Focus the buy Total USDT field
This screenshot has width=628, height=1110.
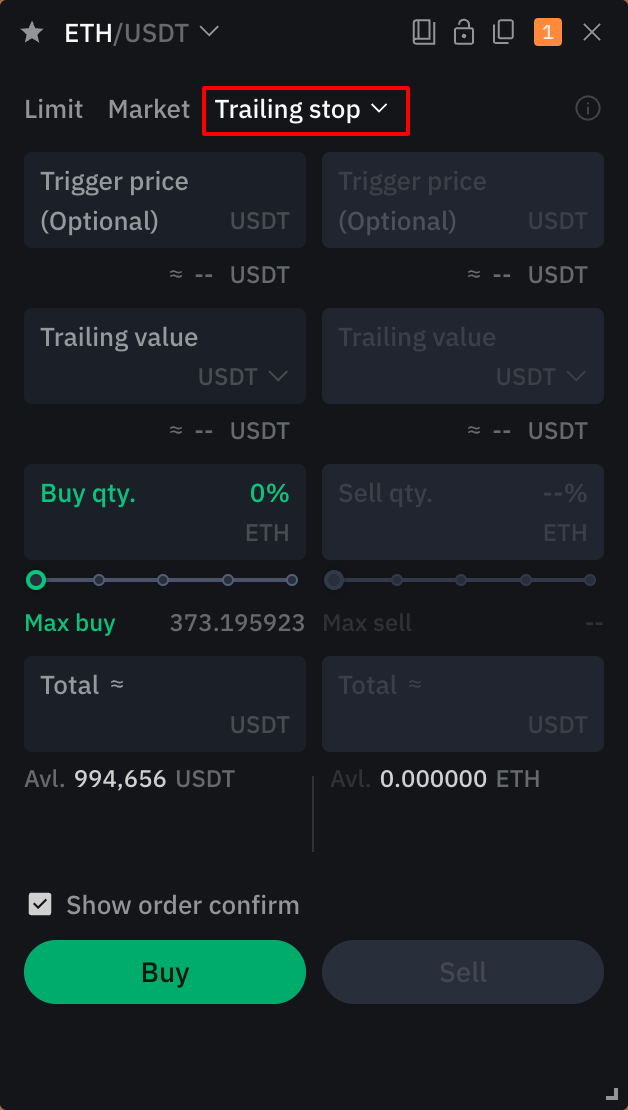(x=165, y=704)
